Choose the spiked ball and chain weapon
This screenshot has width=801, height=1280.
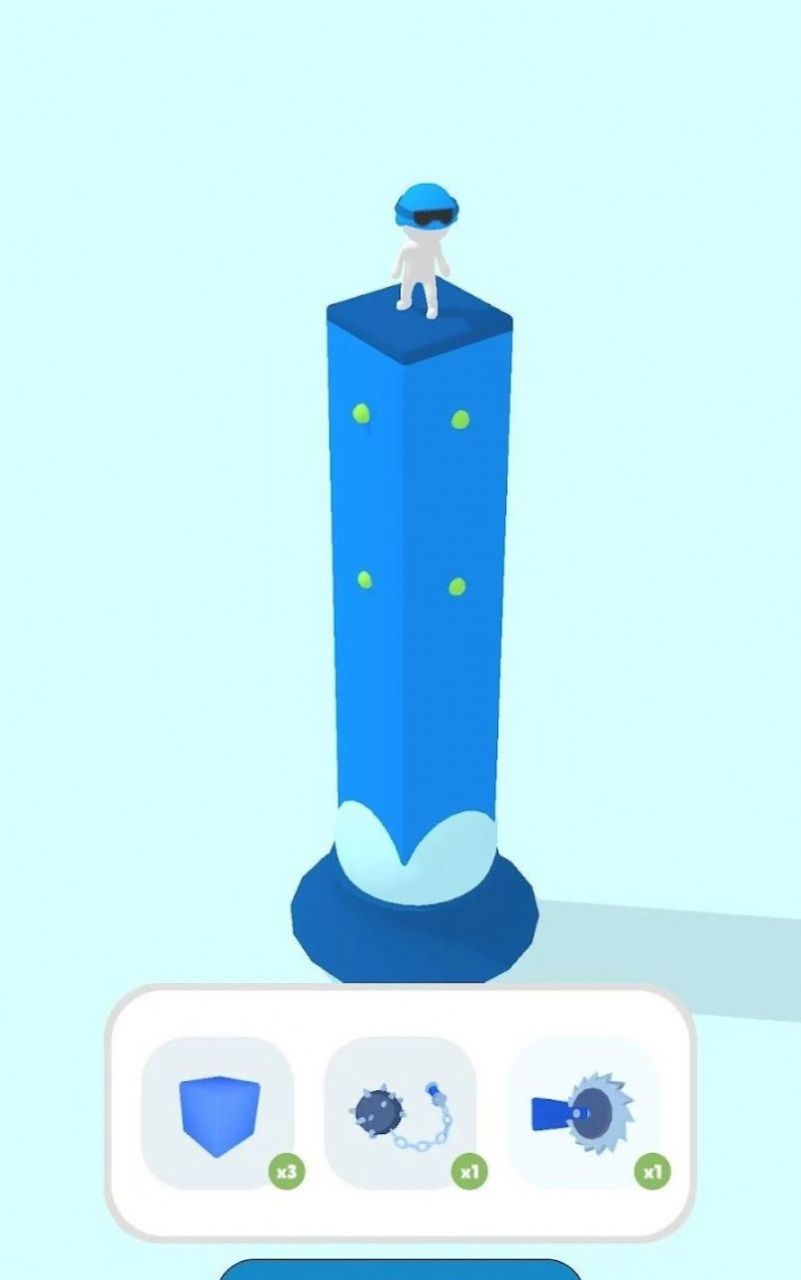click(400, 1113)
